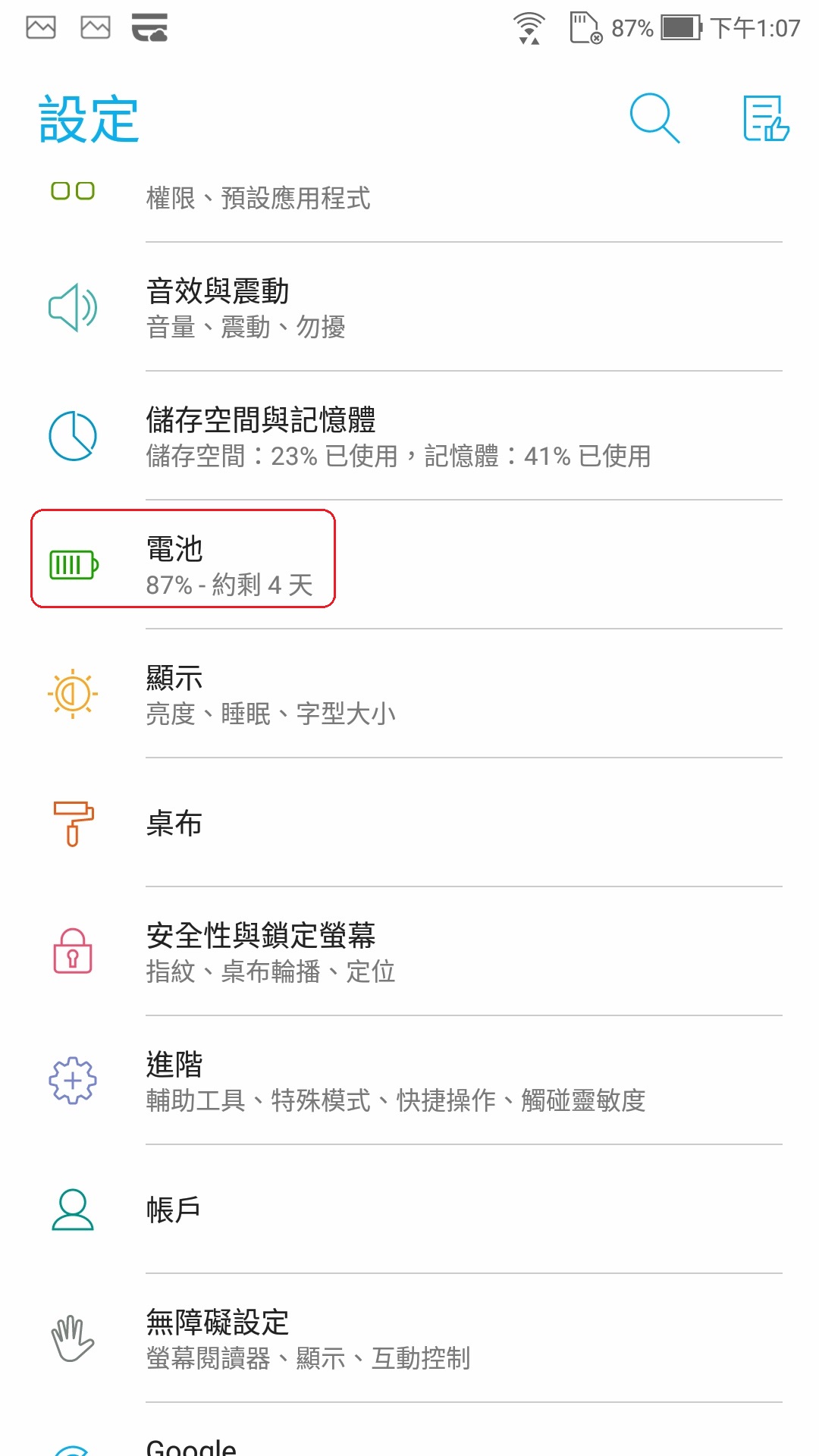Open 無障礙設定 accessibility settings
The width and height of the screenshot is (819, 1456).
(x=409, y=1338)
